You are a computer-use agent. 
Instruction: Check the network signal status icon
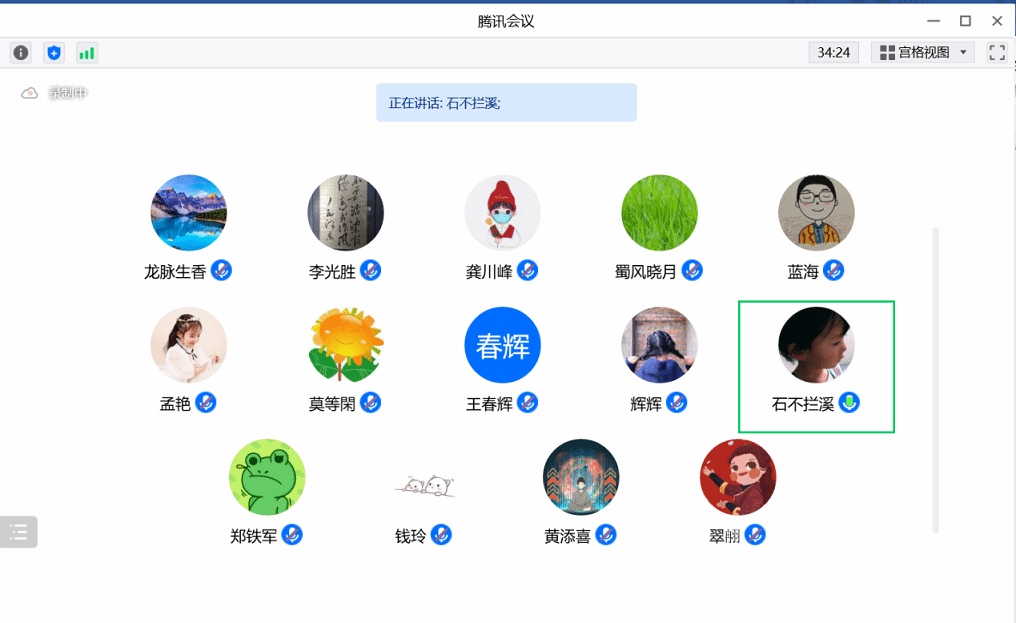point(87,53)
